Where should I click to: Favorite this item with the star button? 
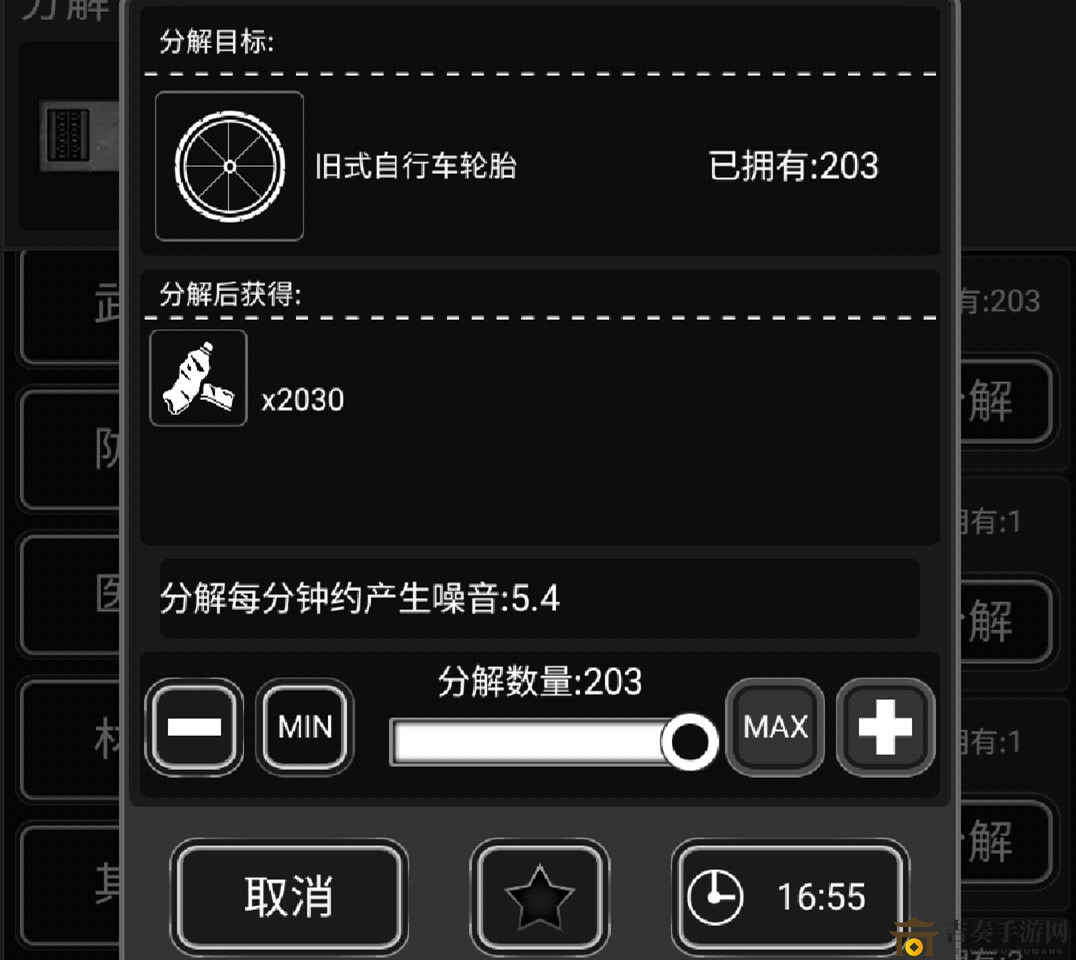[x=540, y=897]
